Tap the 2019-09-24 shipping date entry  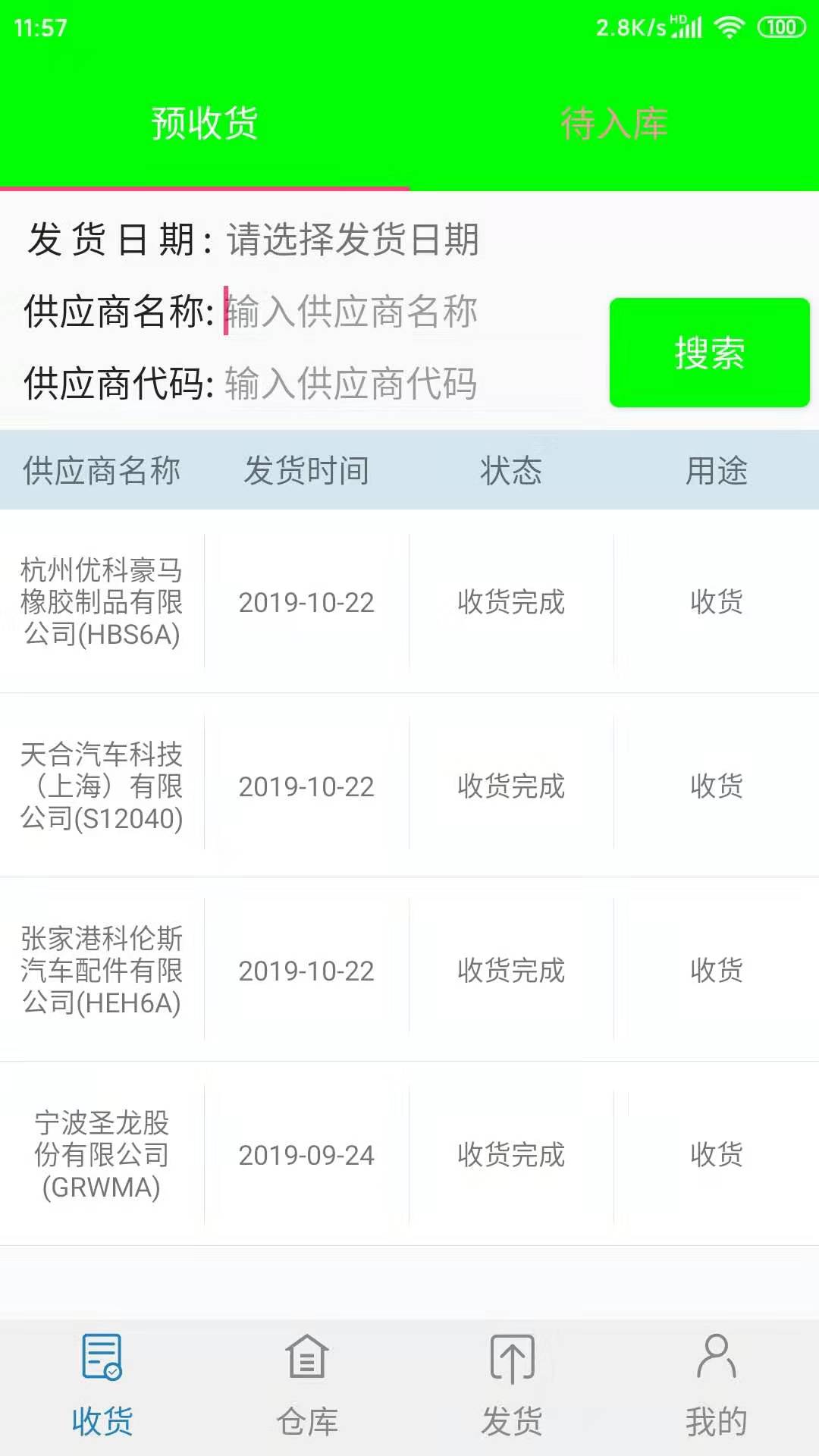[x=306, y=1155]
